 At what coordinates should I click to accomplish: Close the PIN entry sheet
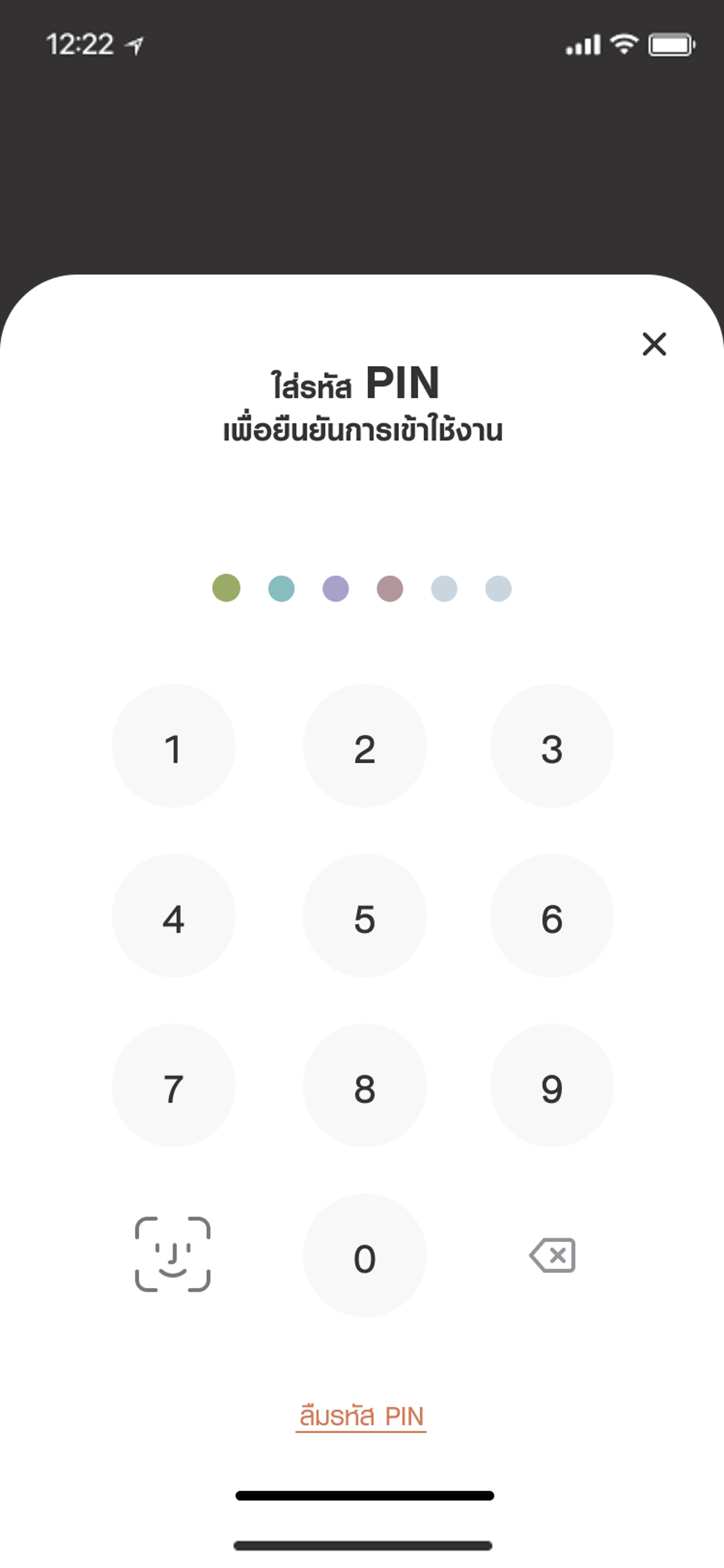point(654,344)
